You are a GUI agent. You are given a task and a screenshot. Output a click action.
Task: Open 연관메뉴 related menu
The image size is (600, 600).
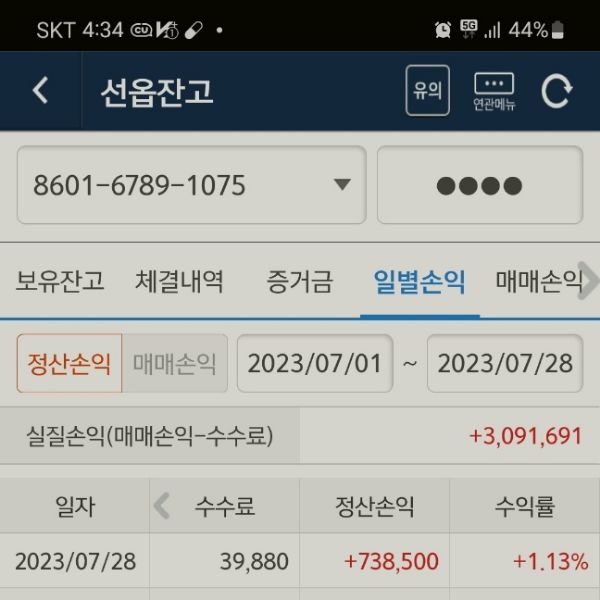point(494,91)
